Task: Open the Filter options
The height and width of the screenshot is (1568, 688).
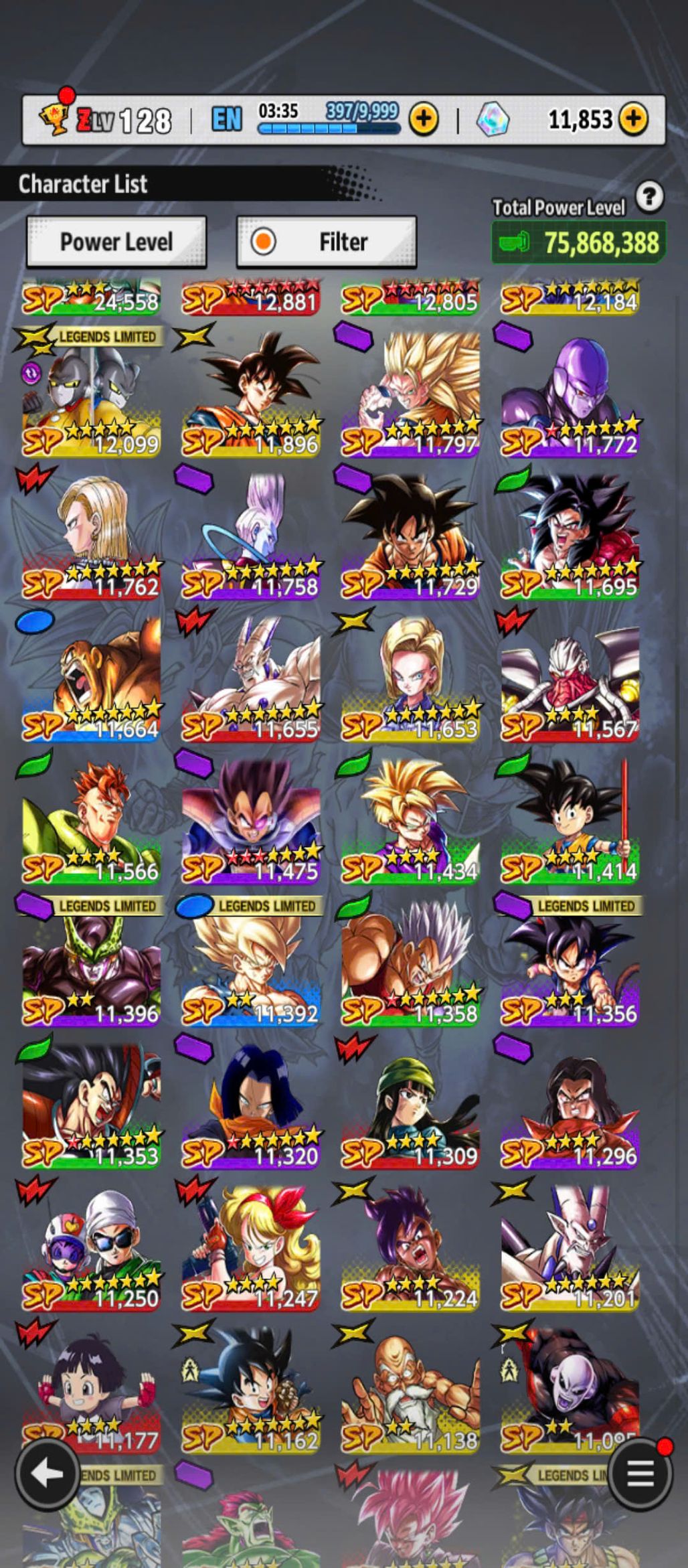Action: click(x=327, y=242)
